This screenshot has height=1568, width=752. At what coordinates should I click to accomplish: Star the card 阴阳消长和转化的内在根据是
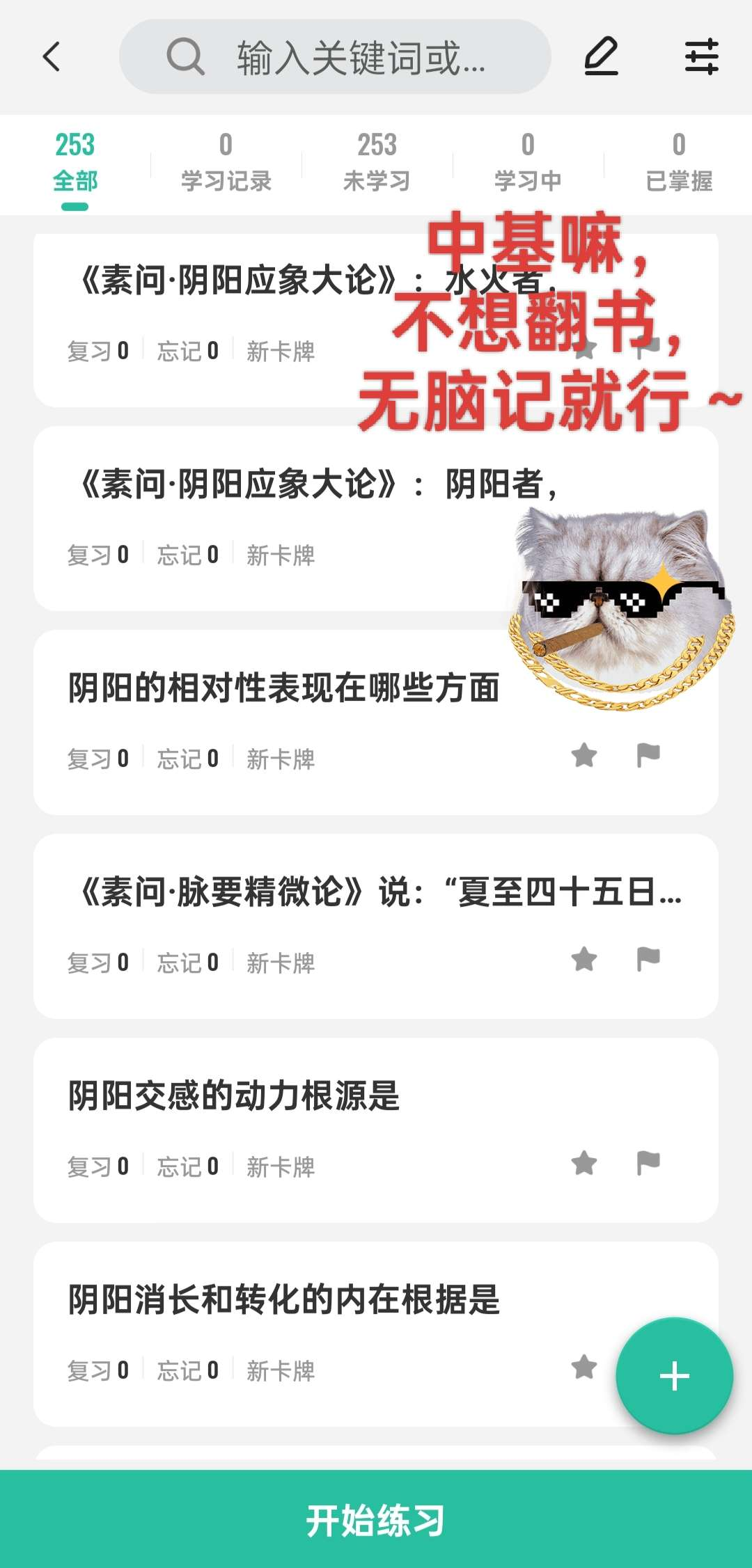pos(584,1367)
